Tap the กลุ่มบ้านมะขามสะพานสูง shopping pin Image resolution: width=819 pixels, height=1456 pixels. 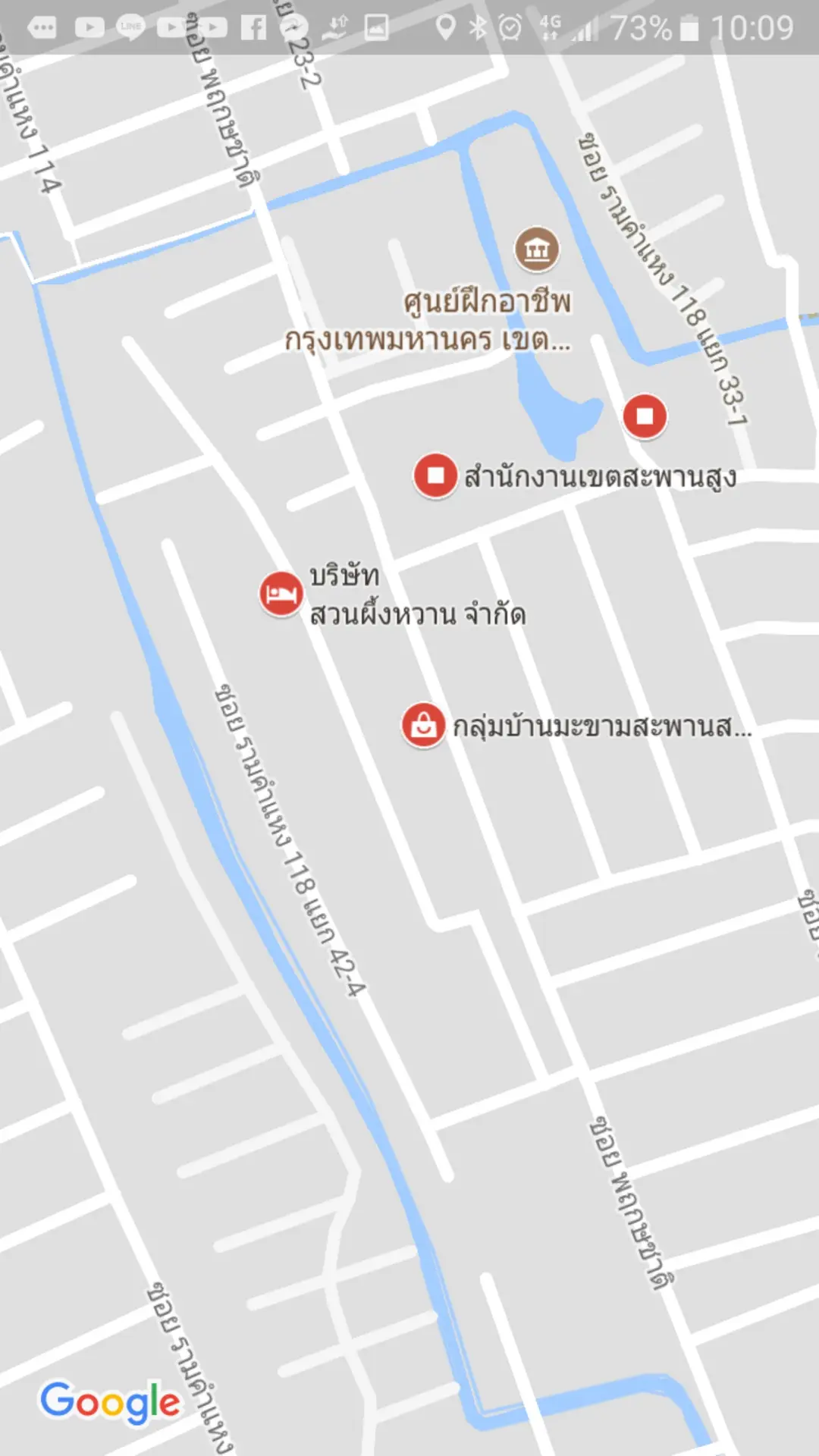click(x=423, y=726)
